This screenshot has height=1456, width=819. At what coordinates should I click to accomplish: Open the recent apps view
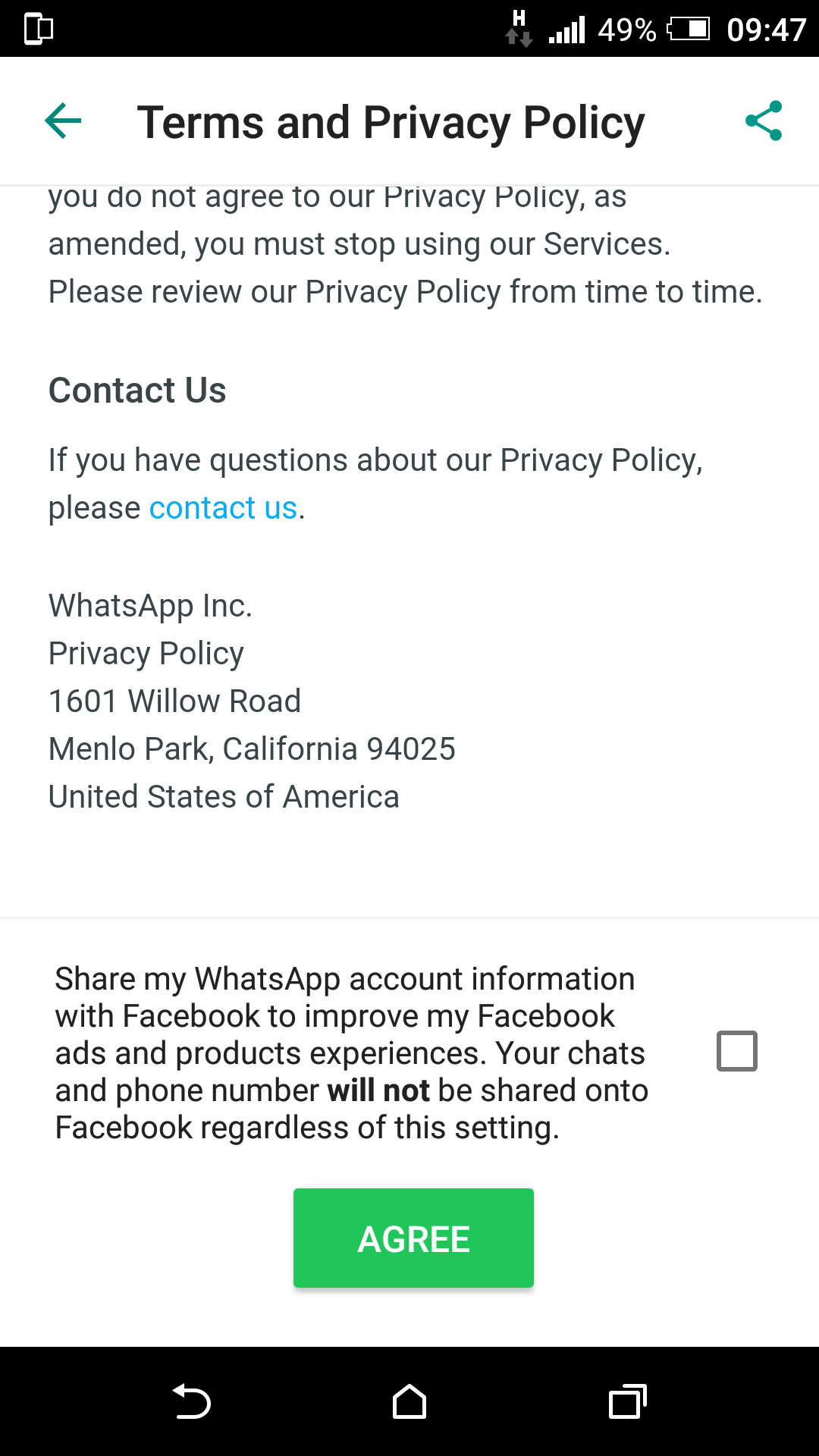coord(627,1401)
